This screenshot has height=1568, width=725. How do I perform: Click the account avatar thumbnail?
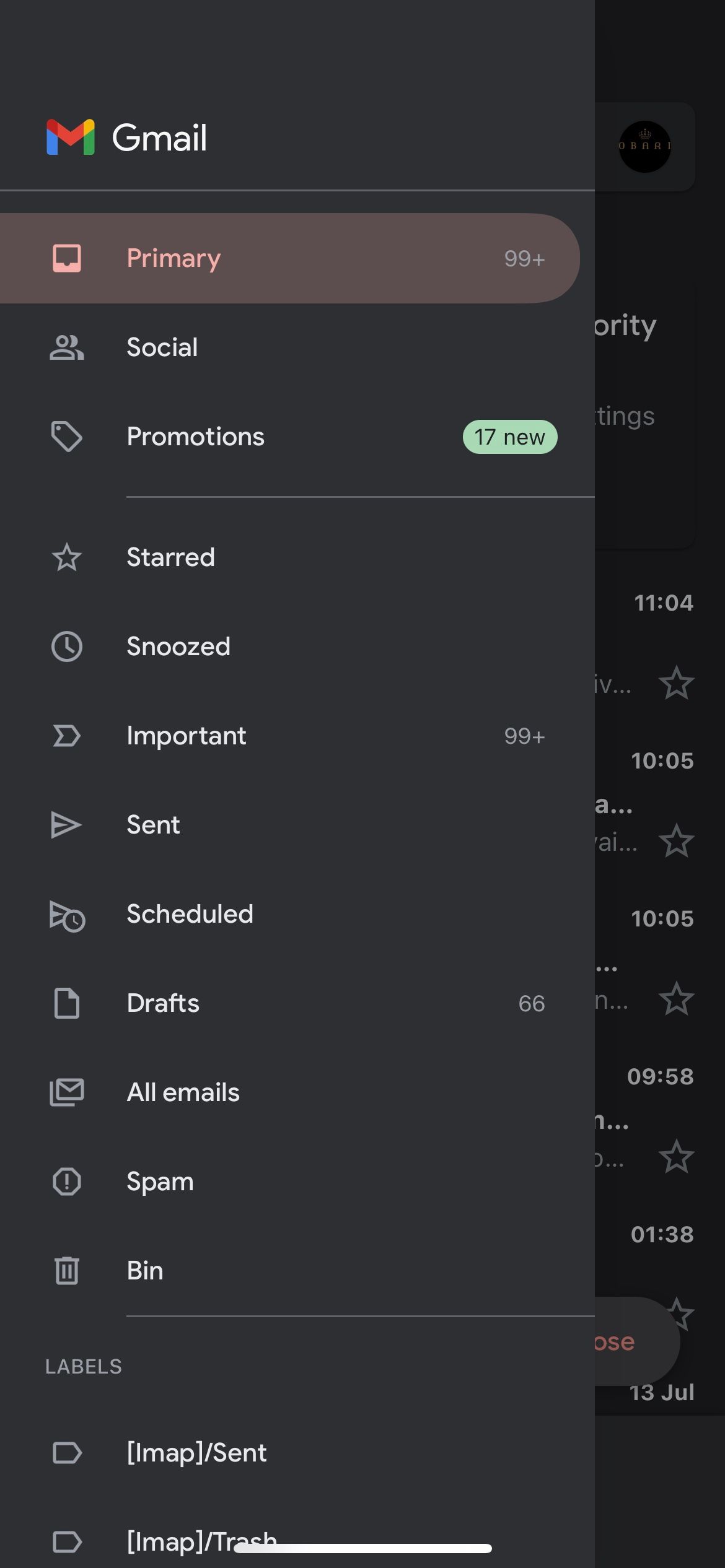click(644, 147)
